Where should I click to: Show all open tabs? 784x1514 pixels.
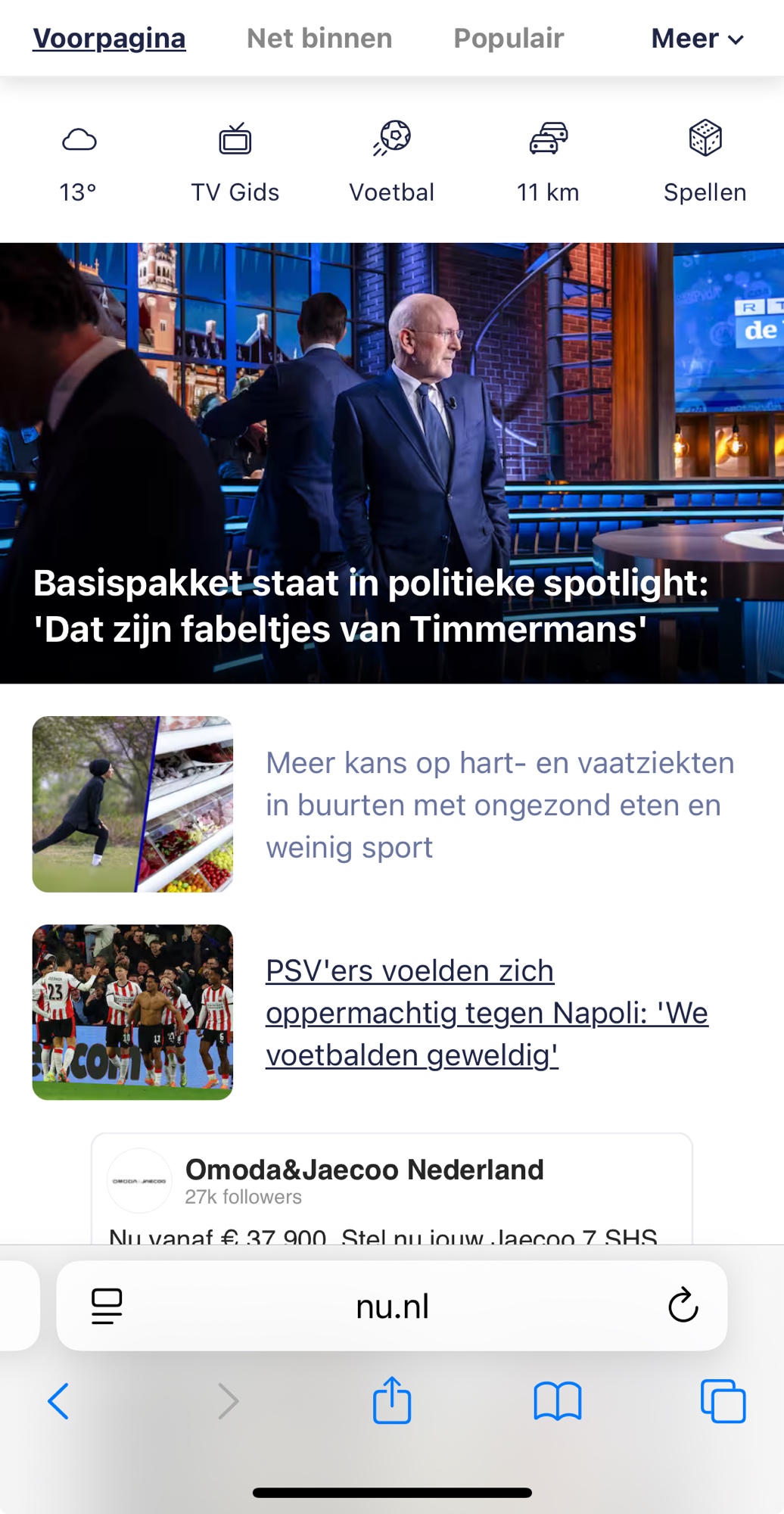[723, 1401]
